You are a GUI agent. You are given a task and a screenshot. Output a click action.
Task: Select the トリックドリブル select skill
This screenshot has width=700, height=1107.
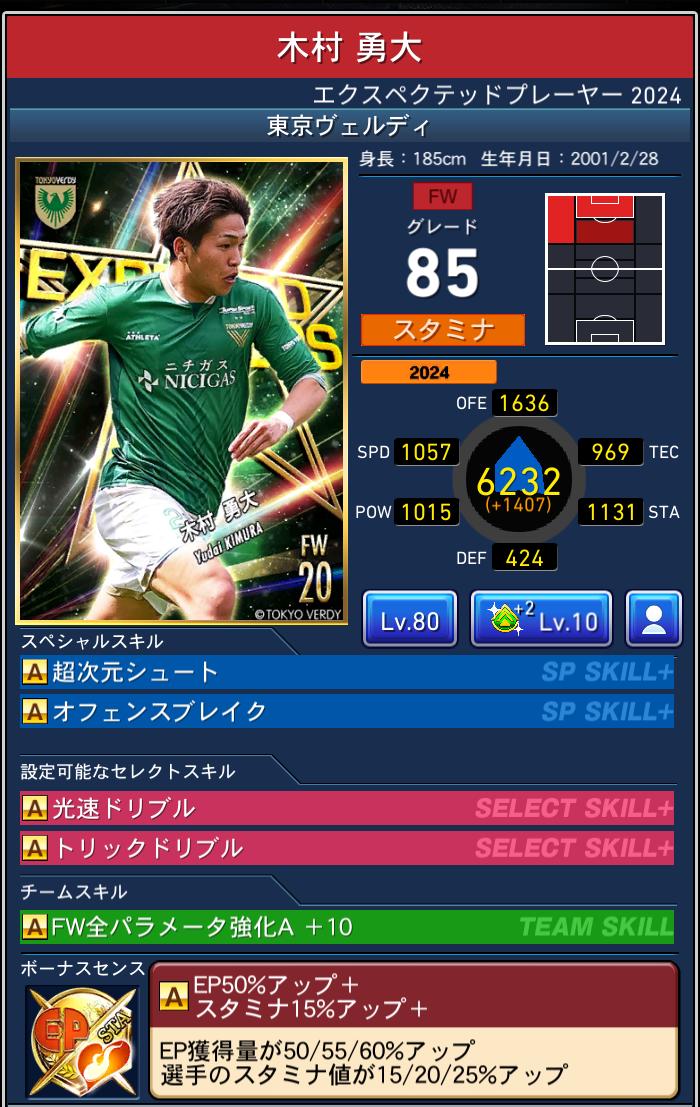click(x=347, y=848)
